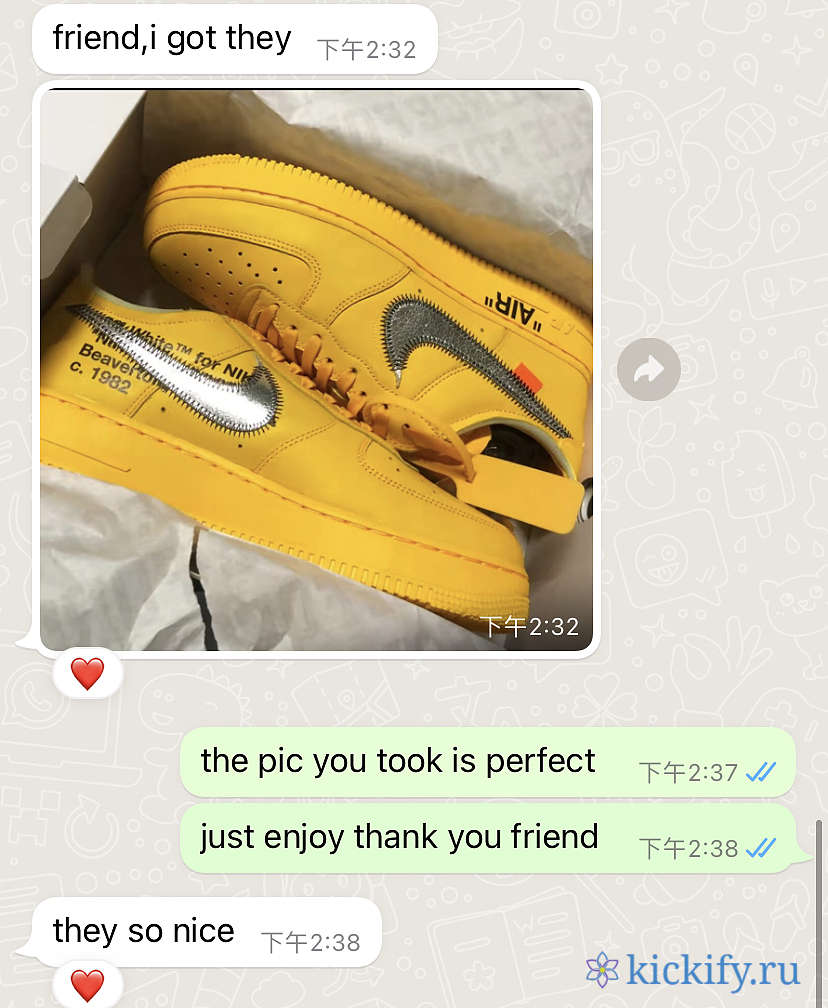This screenshot has height=1008, width=828.
Task: Open the yellow sneakers photo message
Action: [x=316, y=370]
